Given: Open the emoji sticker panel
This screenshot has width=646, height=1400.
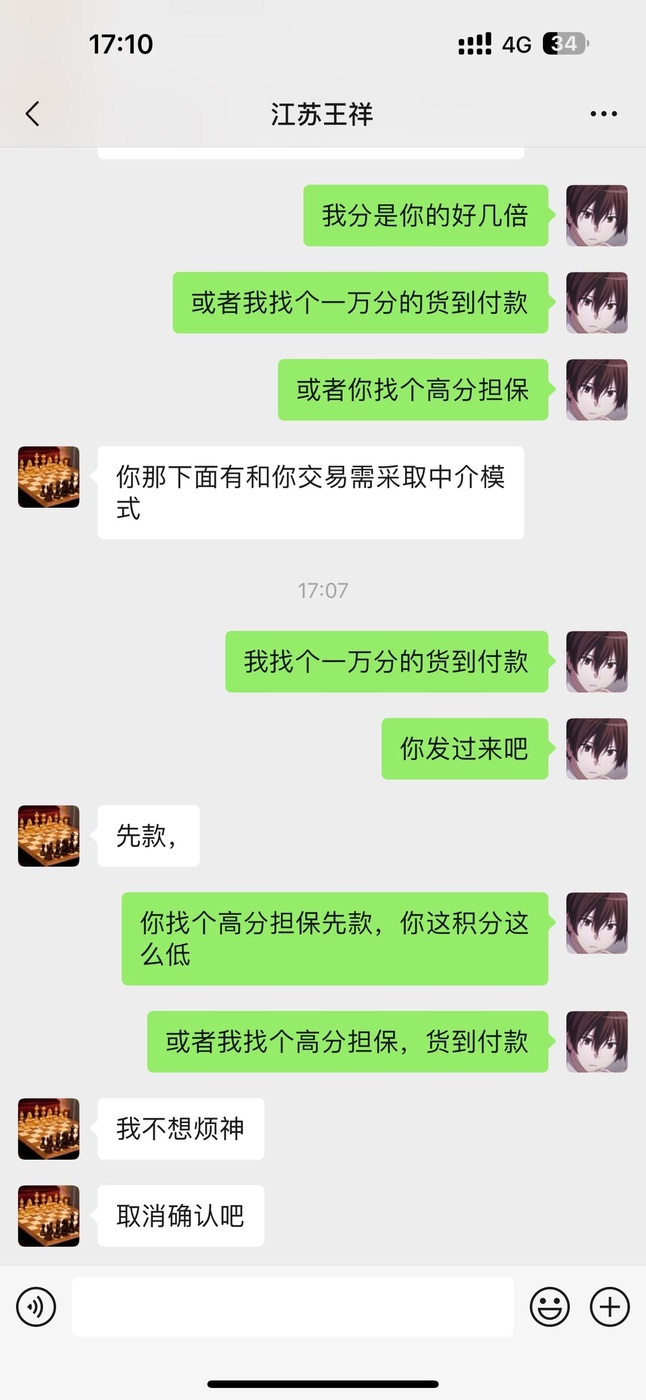Looking at the screenshot, I should [x=549, y=1307].
